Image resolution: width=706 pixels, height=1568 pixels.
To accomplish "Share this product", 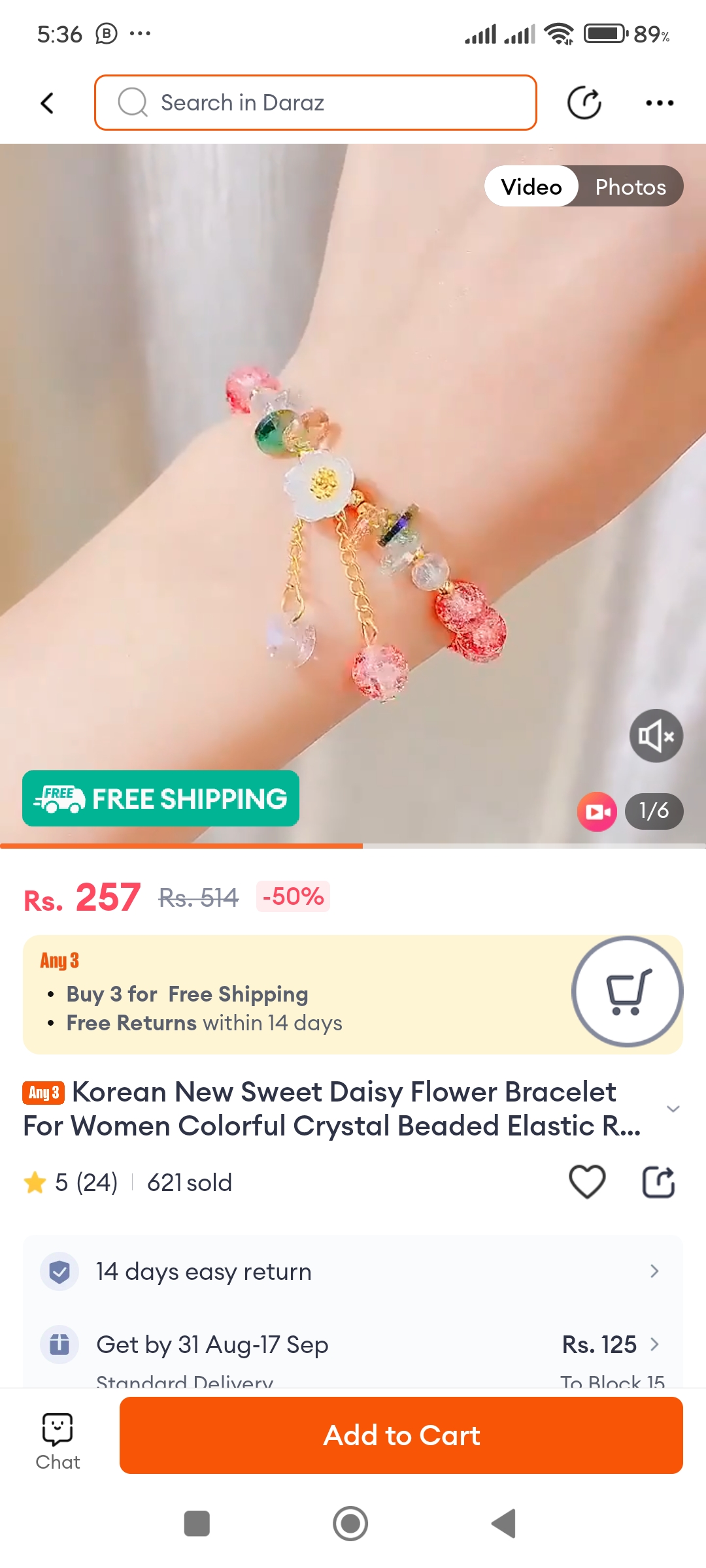I will pyautogui.click(x=658, y=1182).
